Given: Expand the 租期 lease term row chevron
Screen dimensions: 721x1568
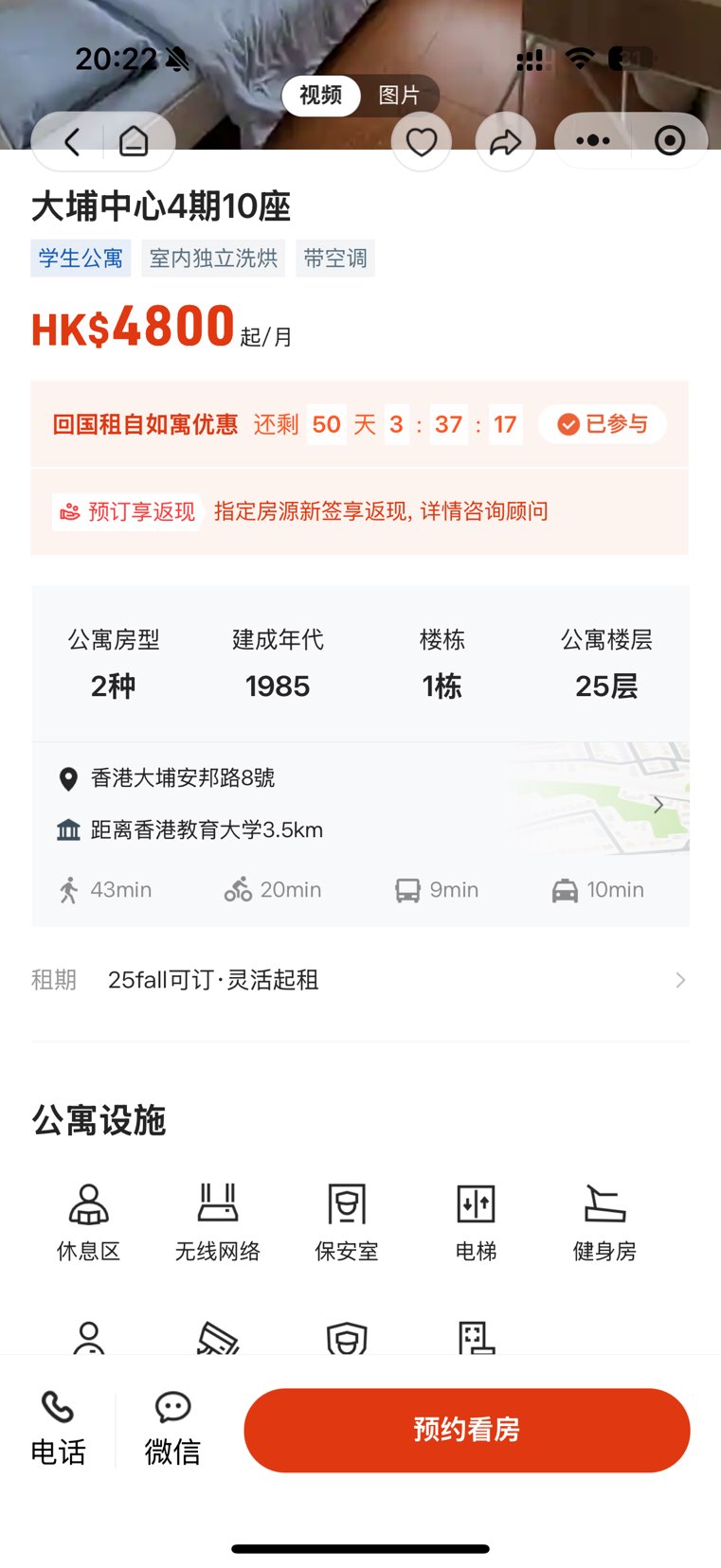Looking at the screenshot, I should (x=679, y=980).
